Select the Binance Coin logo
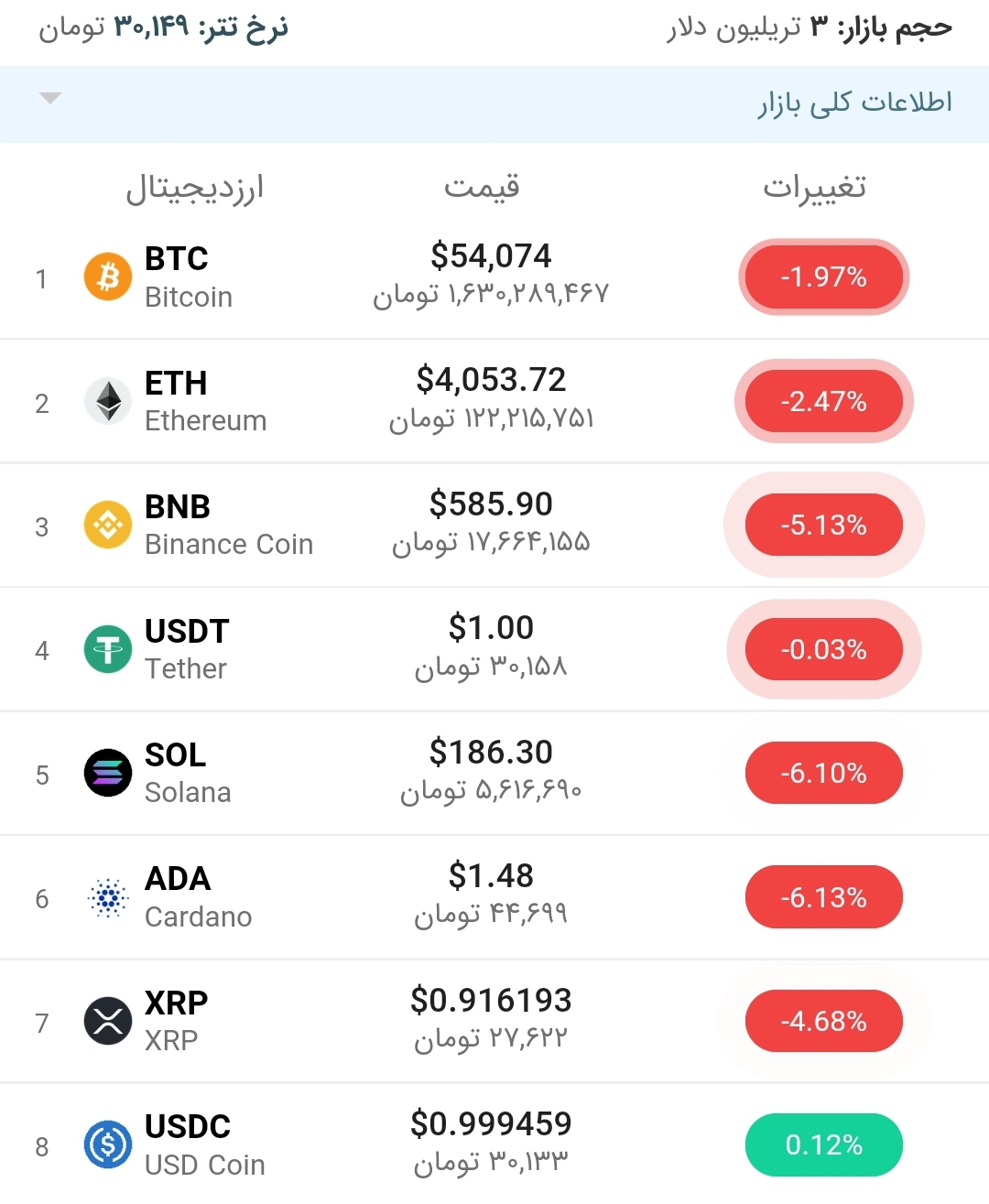 point(107,525)
